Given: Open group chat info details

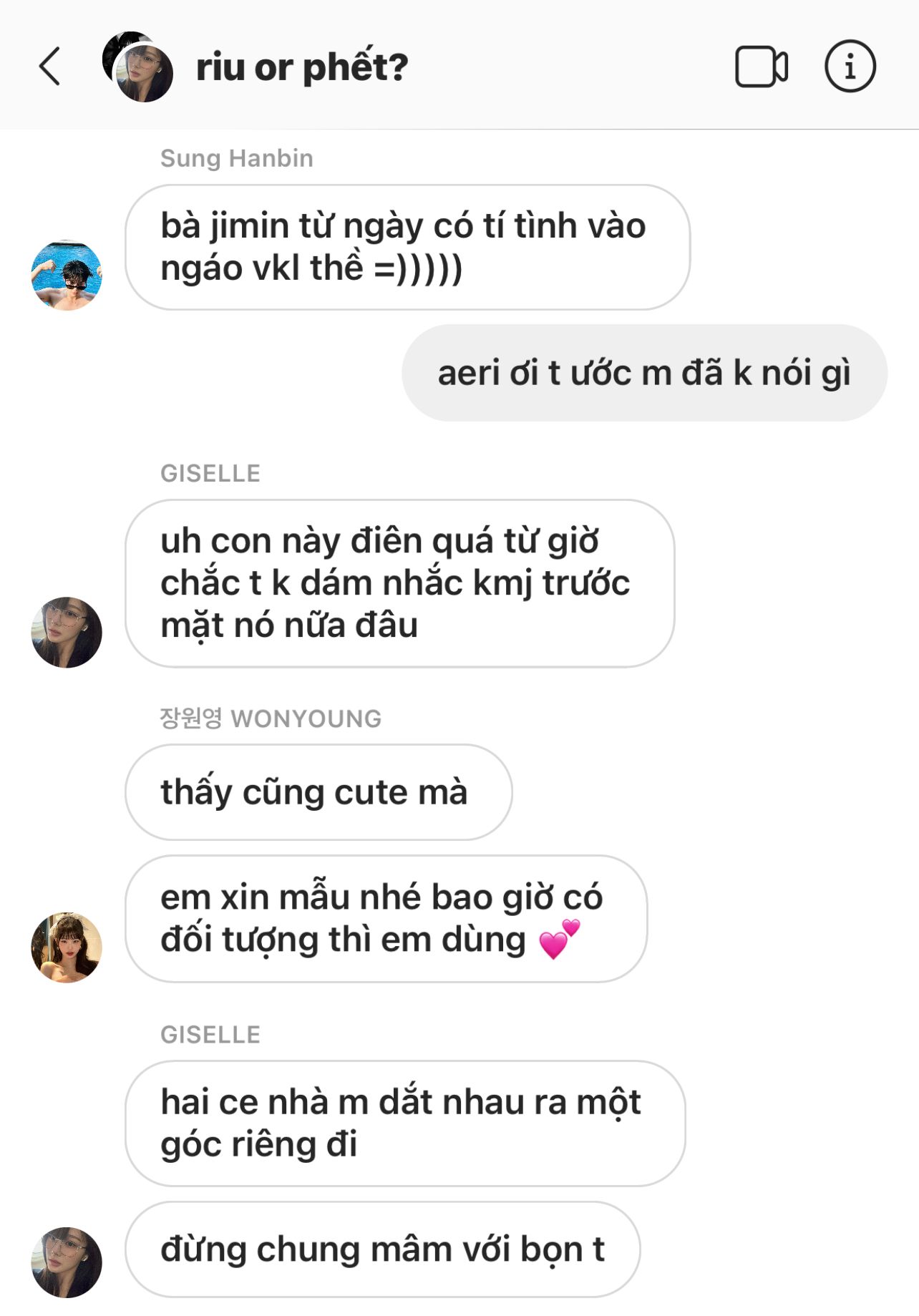Looking at the screenshot, I should coord(850,67).
